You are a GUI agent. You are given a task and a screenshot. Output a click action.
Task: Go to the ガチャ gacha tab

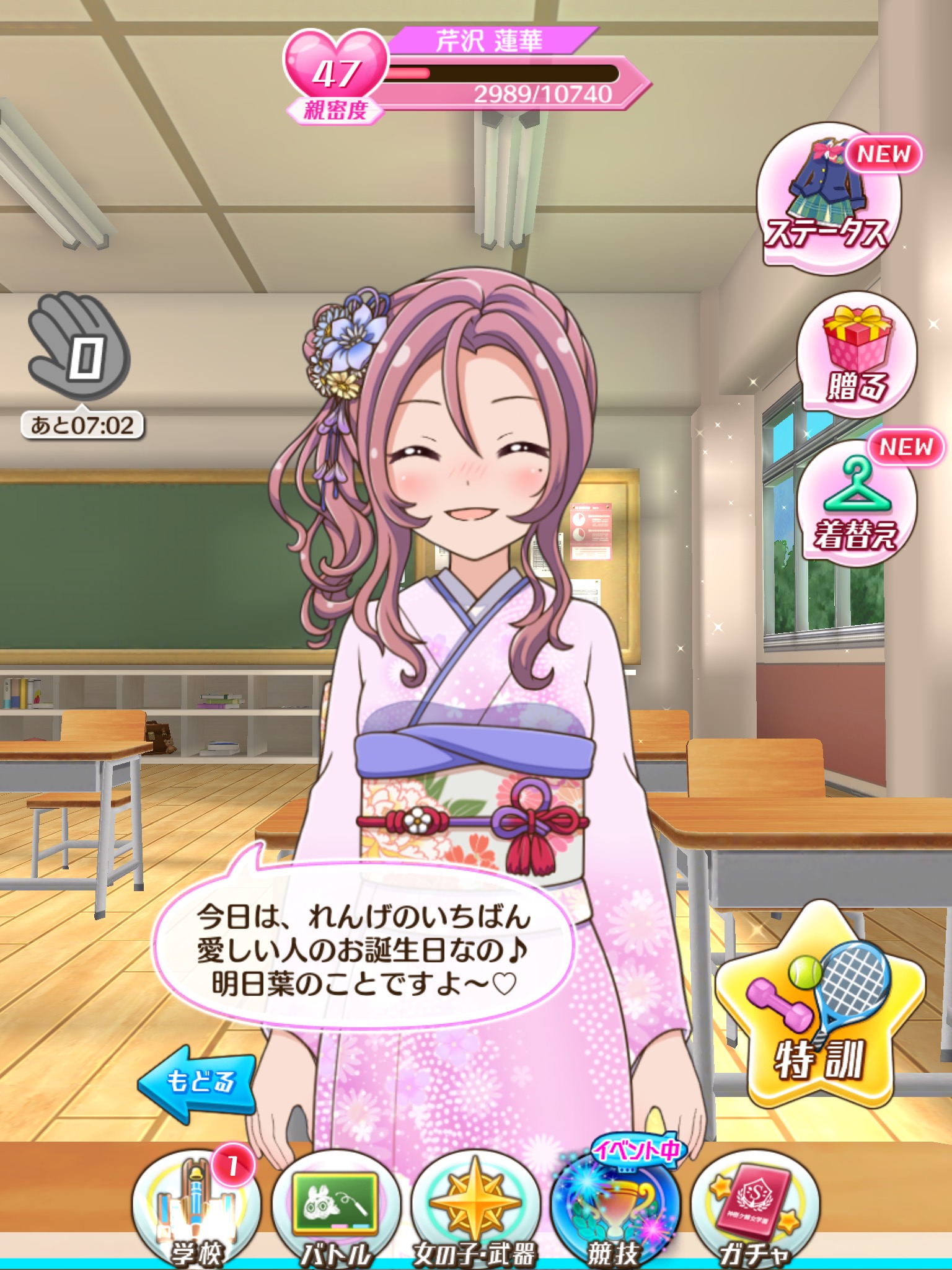754,1212
